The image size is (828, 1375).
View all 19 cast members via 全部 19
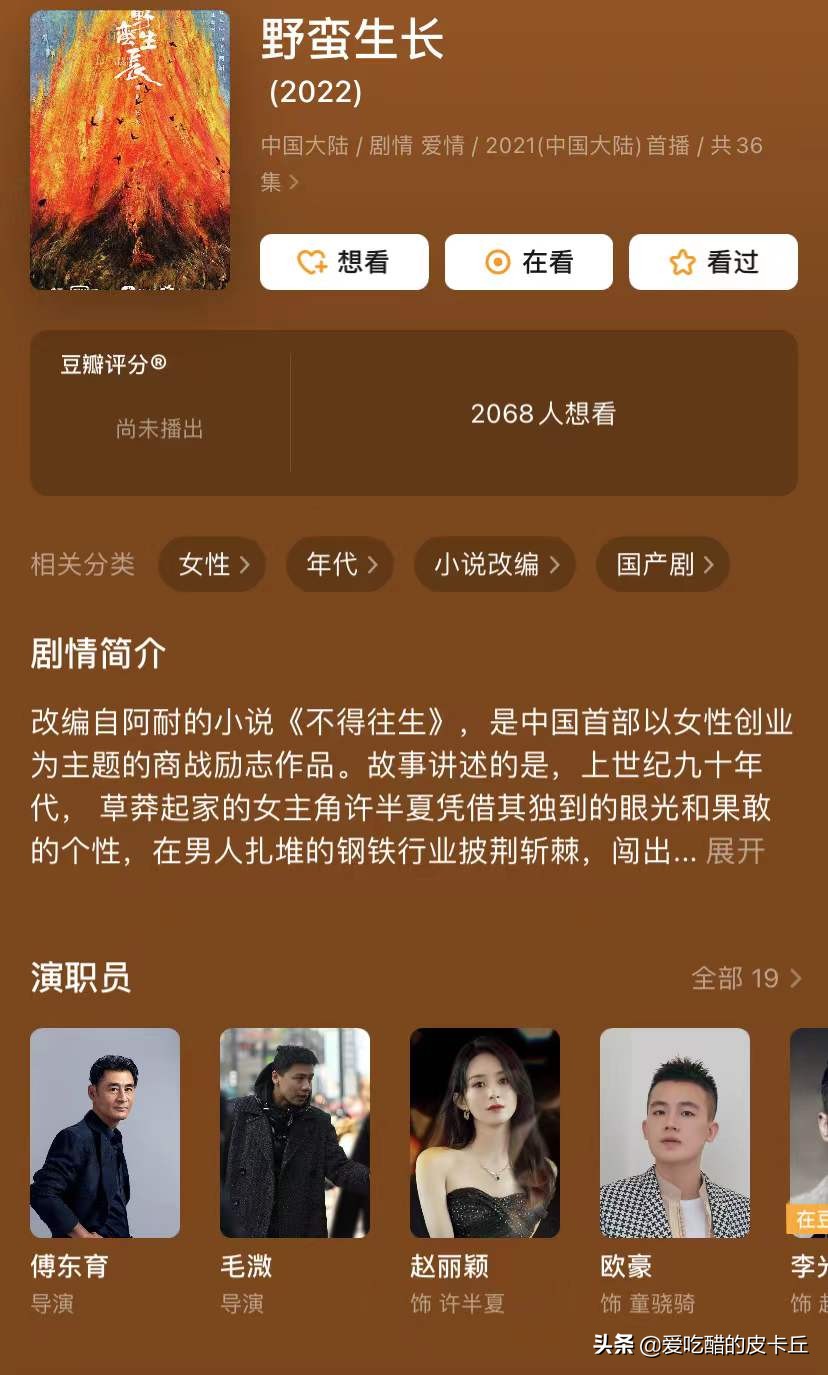click(735, 978)
